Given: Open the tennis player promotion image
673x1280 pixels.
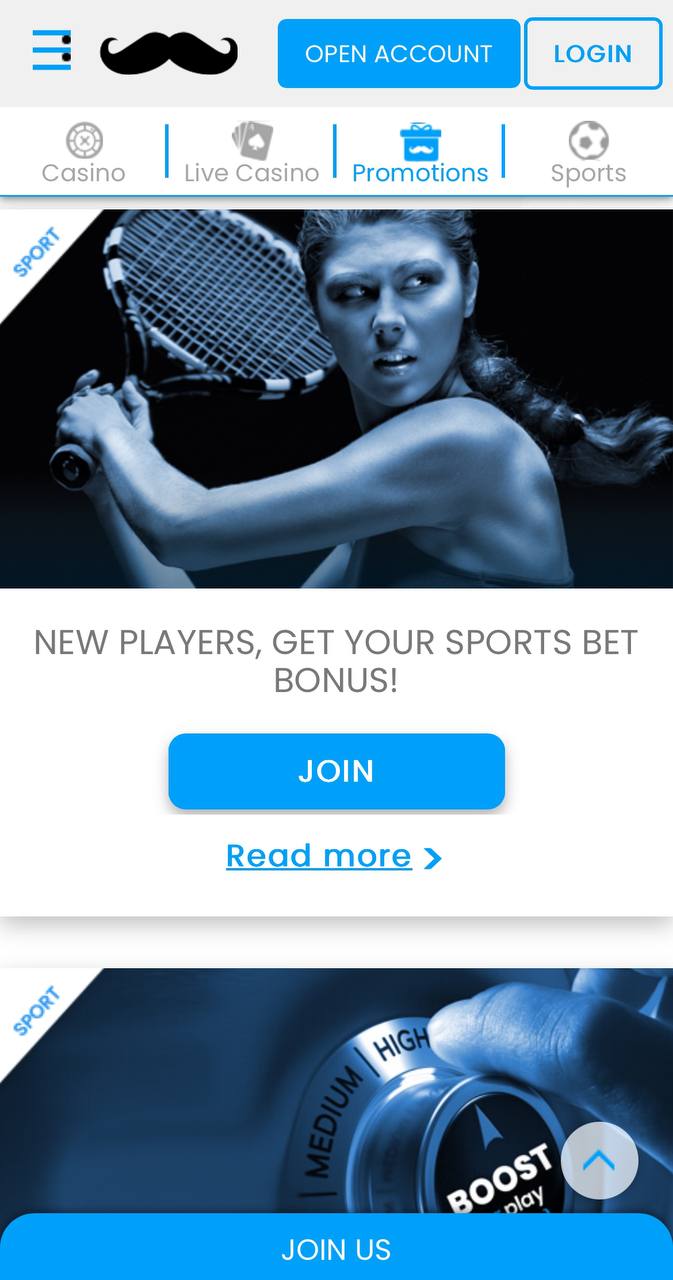Looking at the screenshot, I should [336, 398].
